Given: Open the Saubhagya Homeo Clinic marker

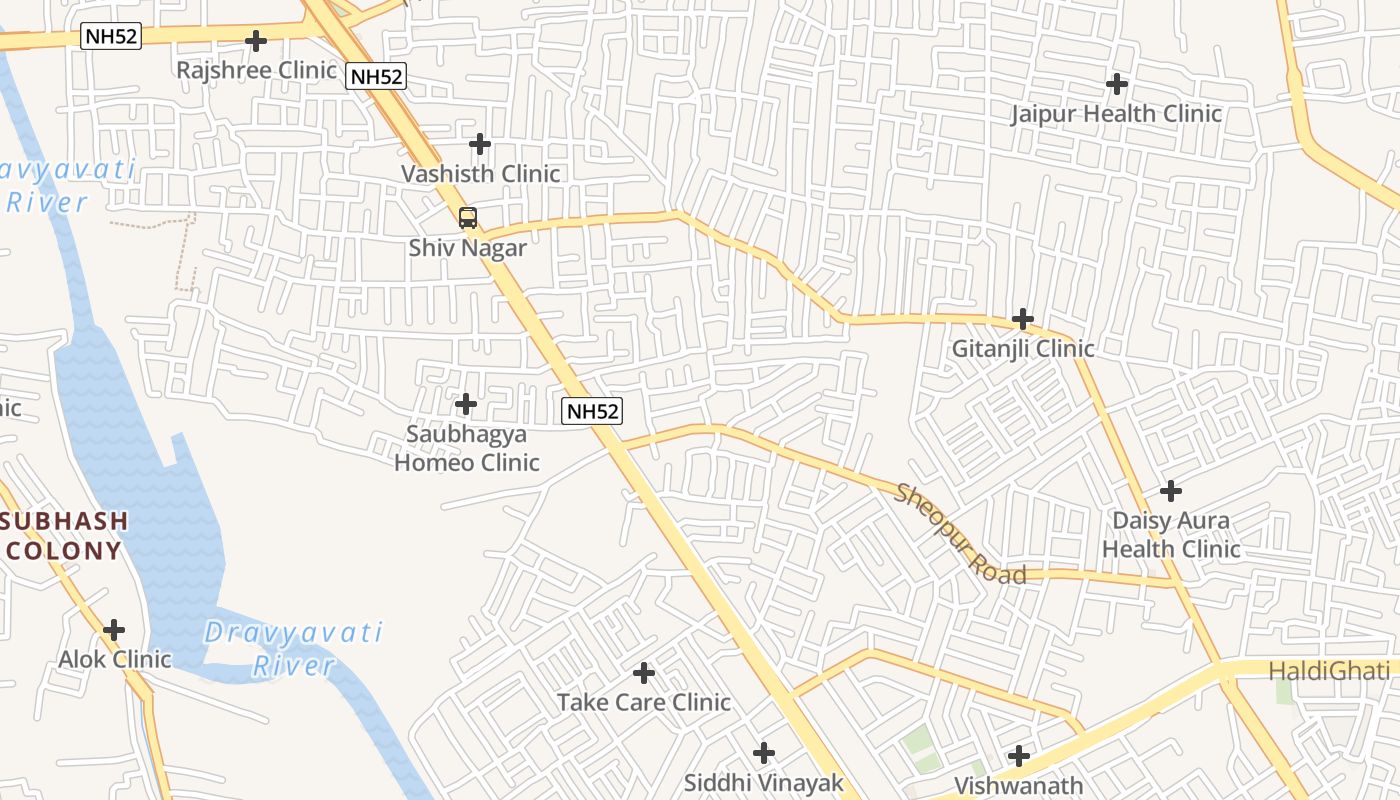Looking at the screenshot, I should pos(466,405).
